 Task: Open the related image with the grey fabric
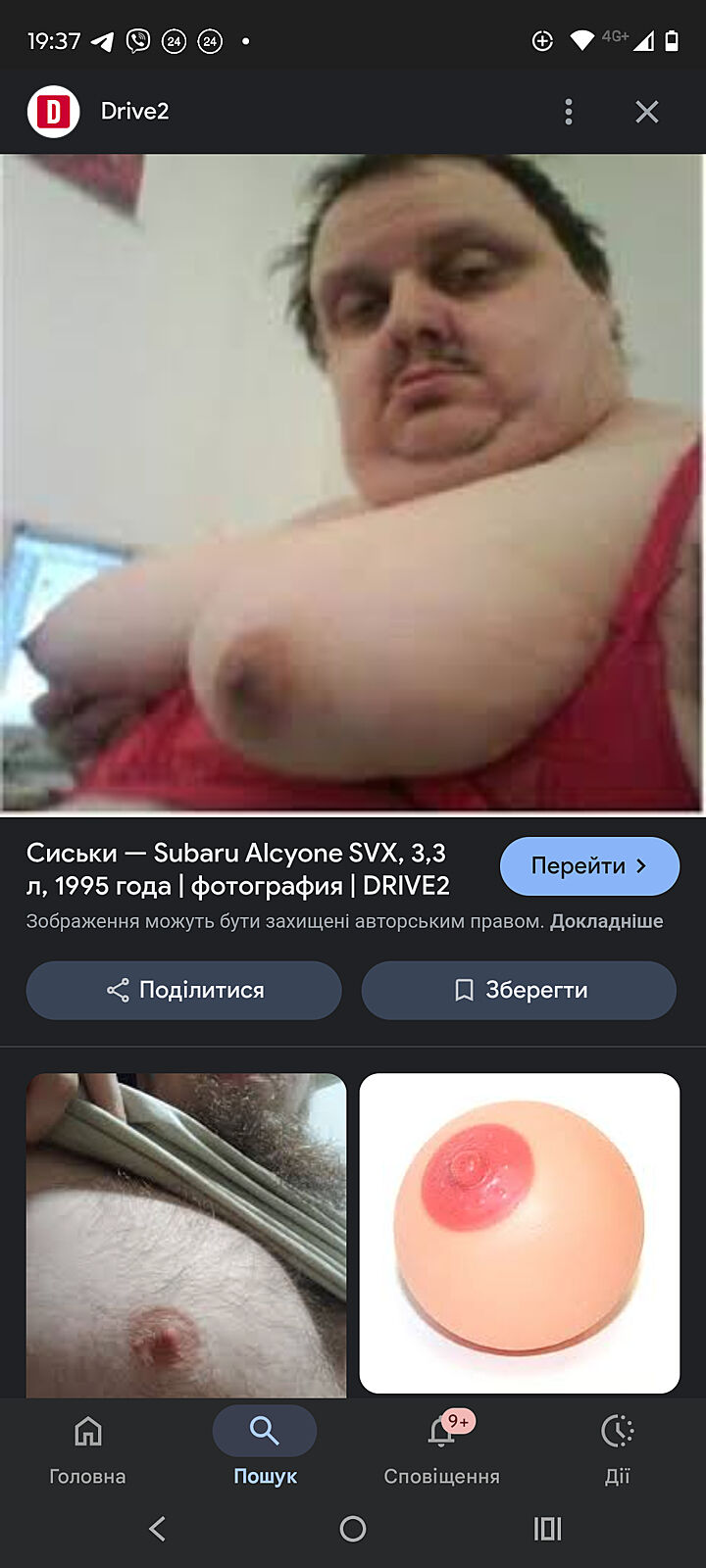point(186,1235)
